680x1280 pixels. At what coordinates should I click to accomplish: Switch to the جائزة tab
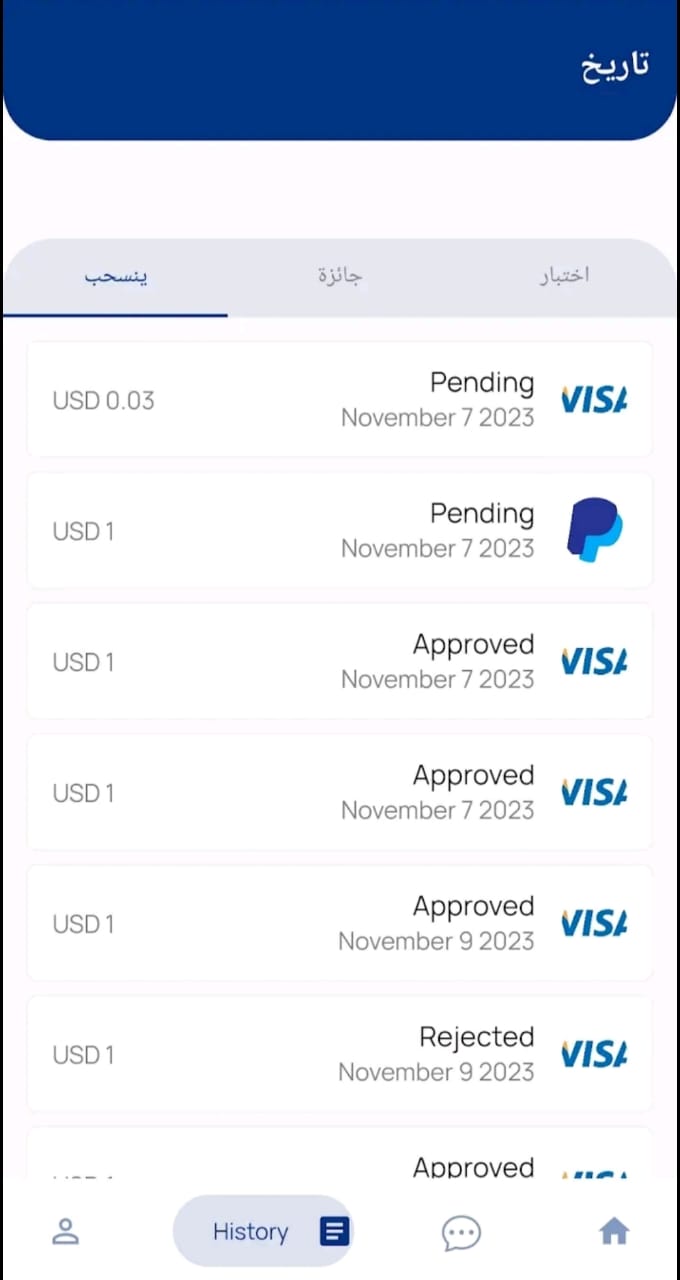[x=339, y=276]
